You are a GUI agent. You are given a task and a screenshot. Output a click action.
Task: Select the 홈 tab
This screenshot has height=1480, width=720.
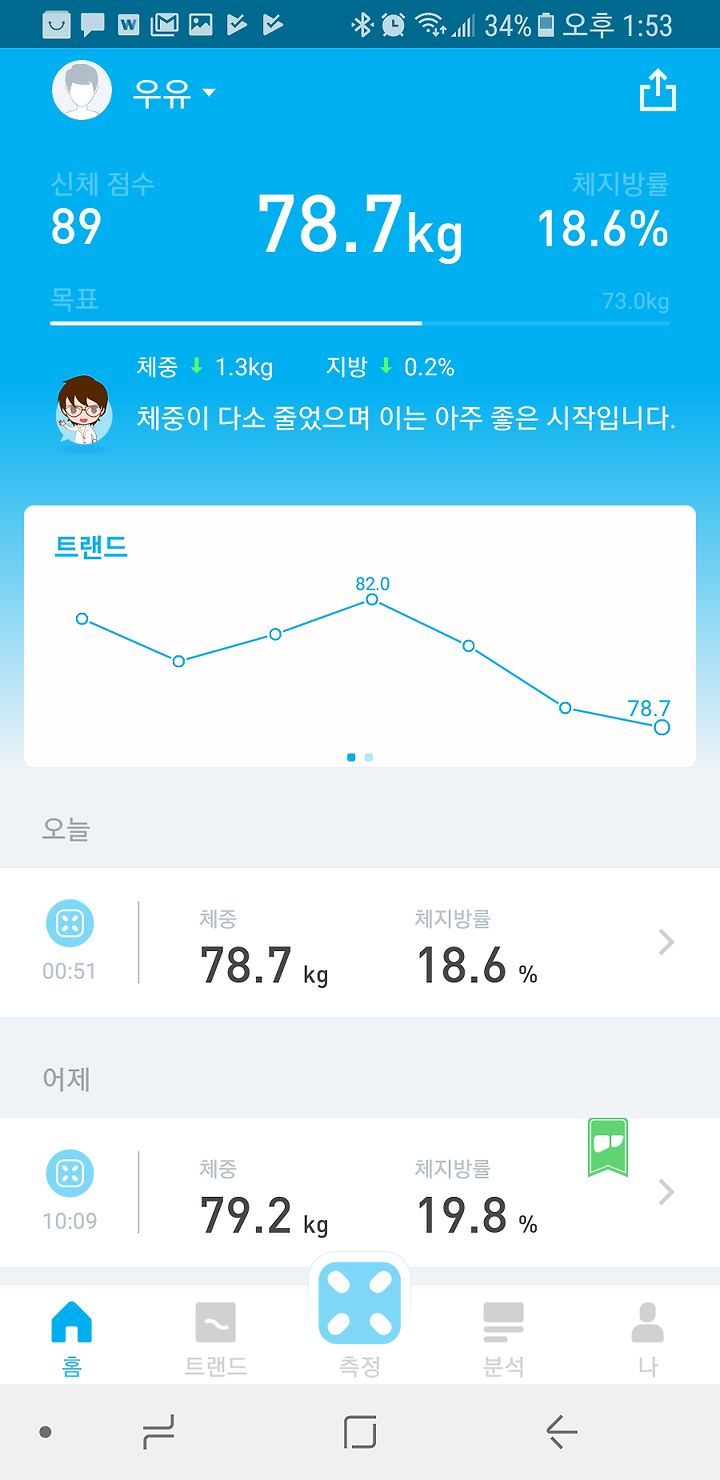point(72,1339)
